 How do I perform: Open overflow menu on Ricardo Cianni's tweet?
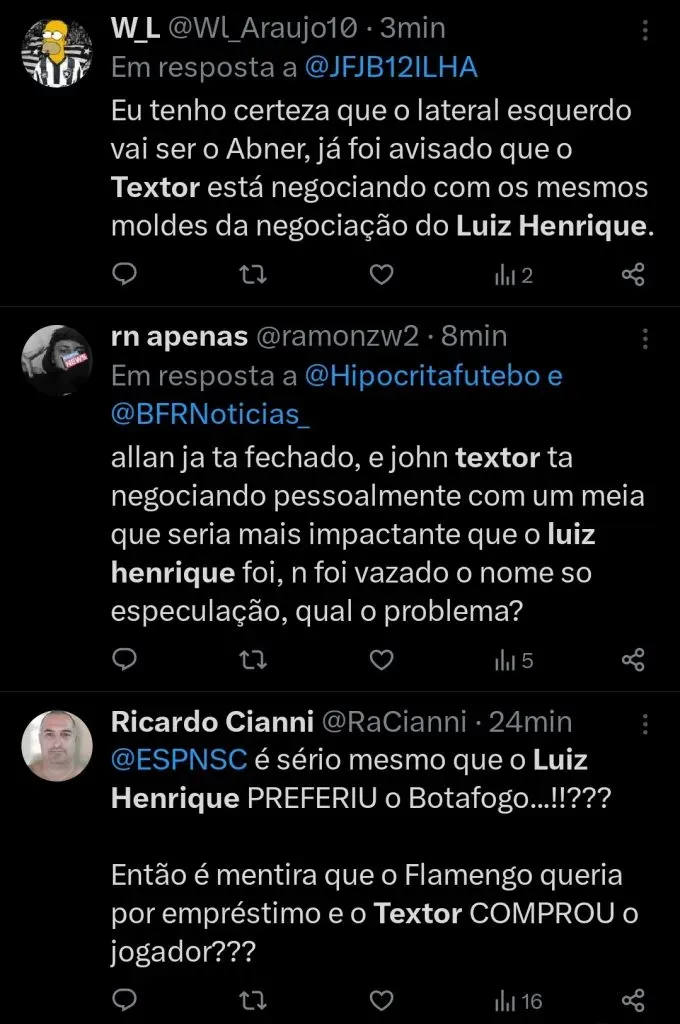647,722
